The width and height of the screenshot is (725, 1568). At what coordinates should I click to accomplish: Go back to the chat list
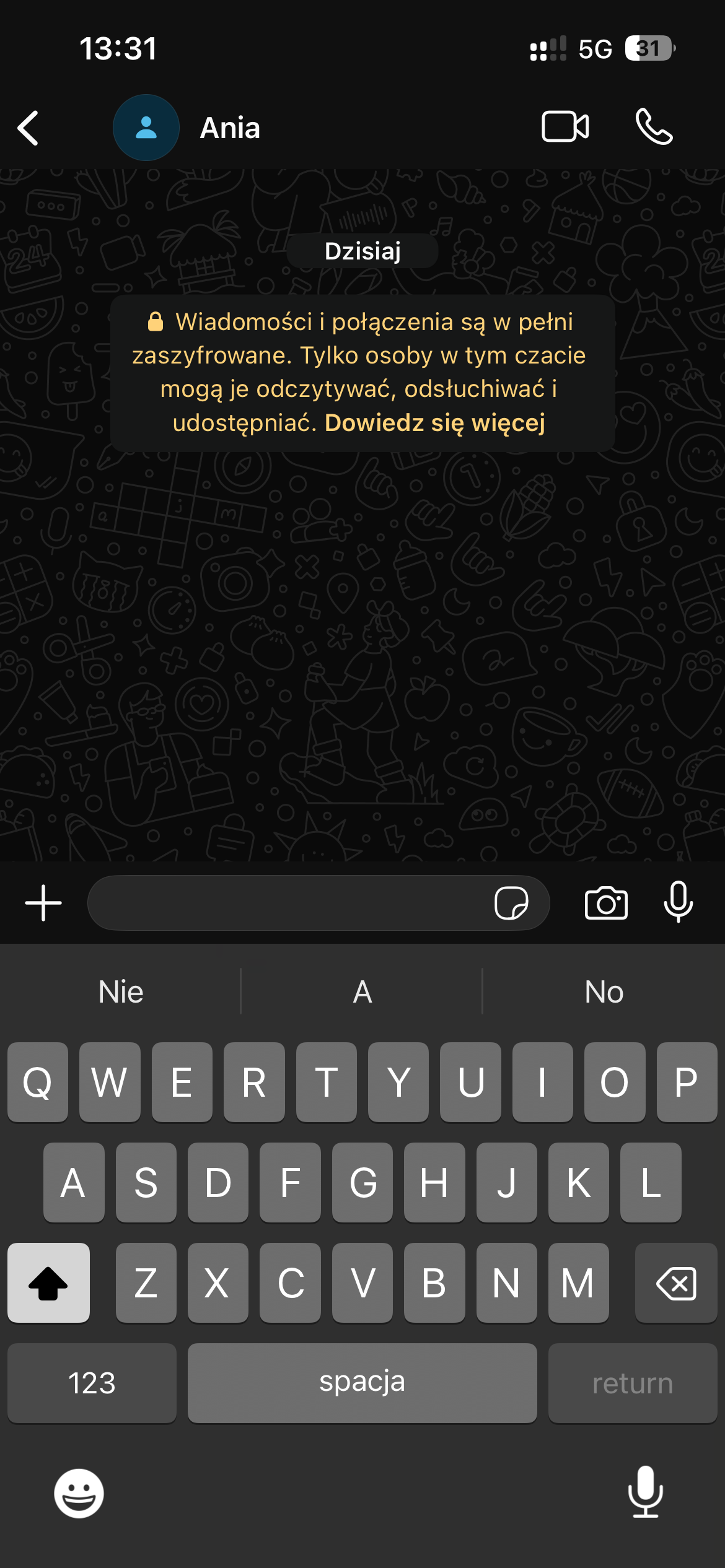29,128
